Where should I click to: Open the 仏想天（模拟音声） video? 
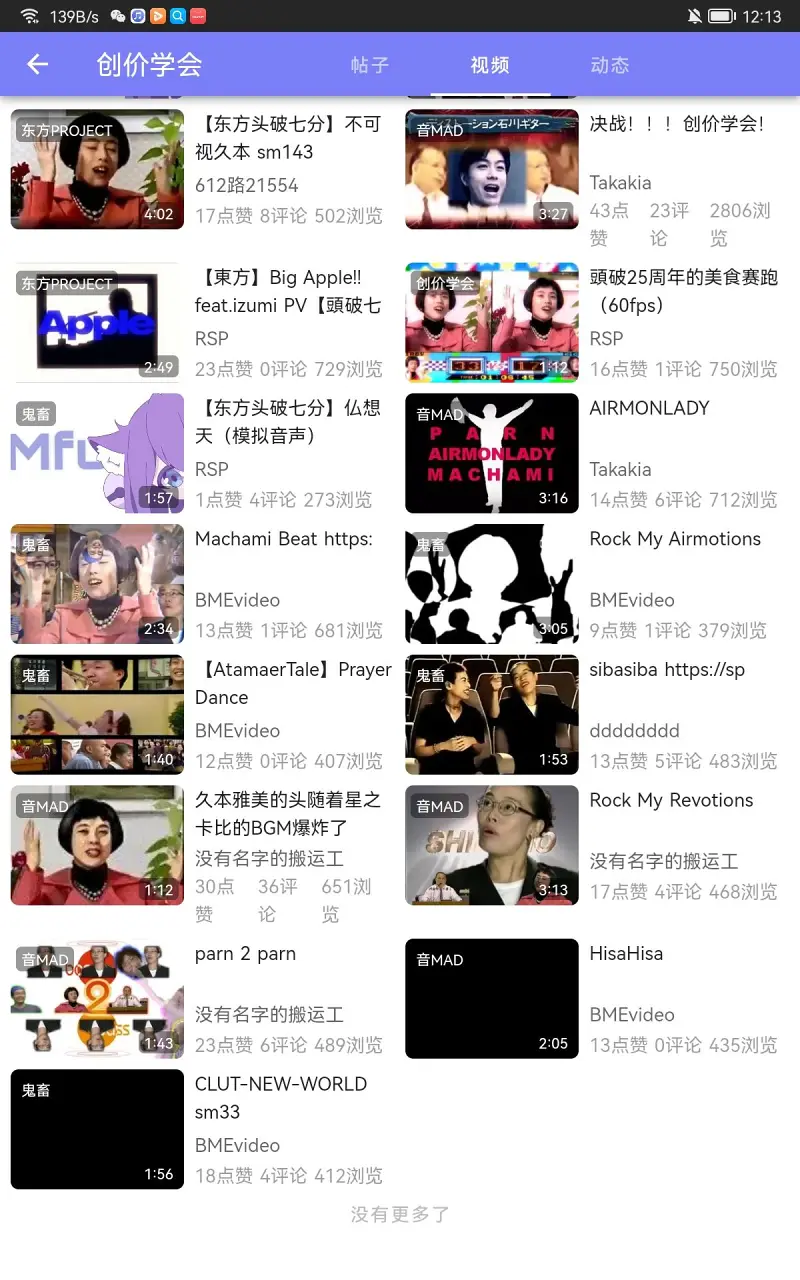[97, 453]
